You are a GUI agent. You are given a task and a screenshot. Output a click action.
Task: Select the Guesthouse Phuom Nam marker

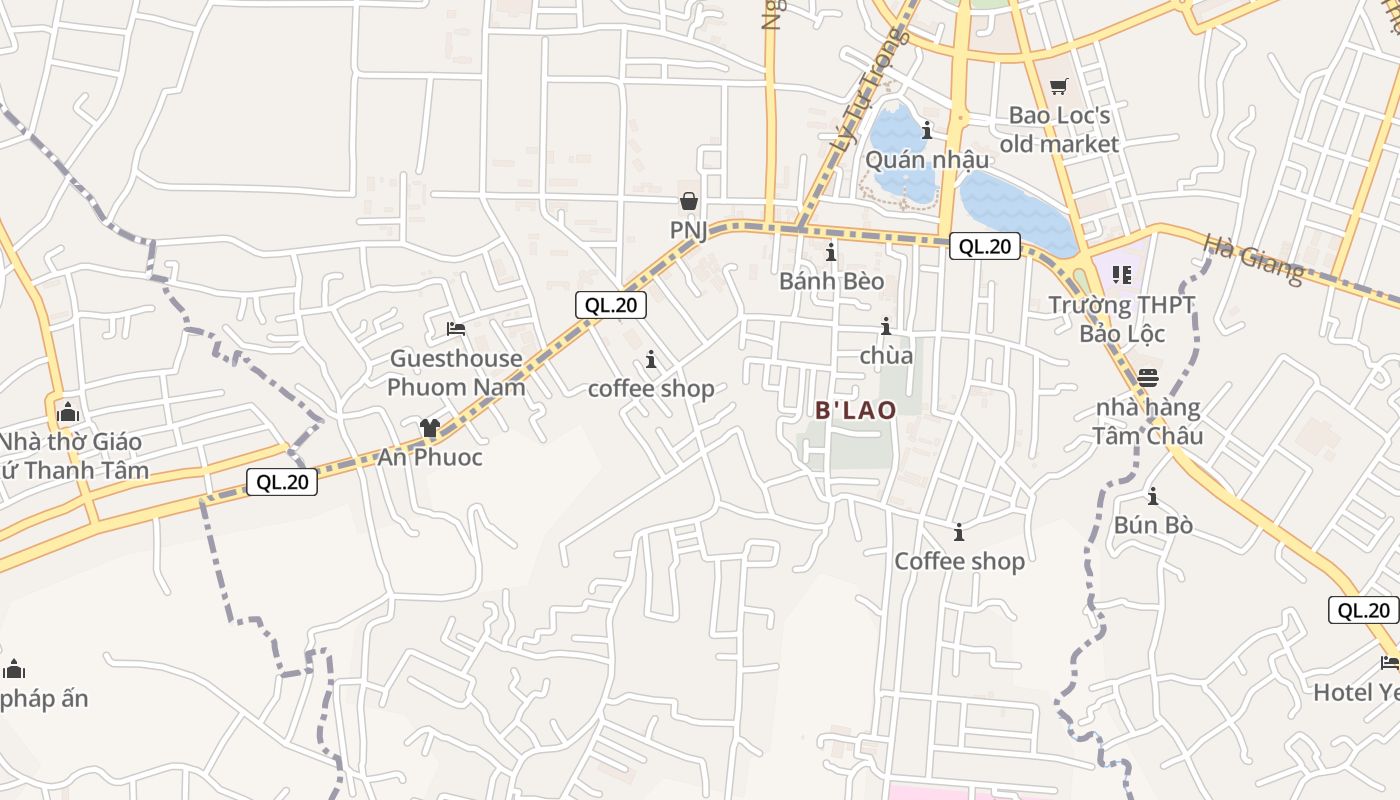tap(456, 329)
